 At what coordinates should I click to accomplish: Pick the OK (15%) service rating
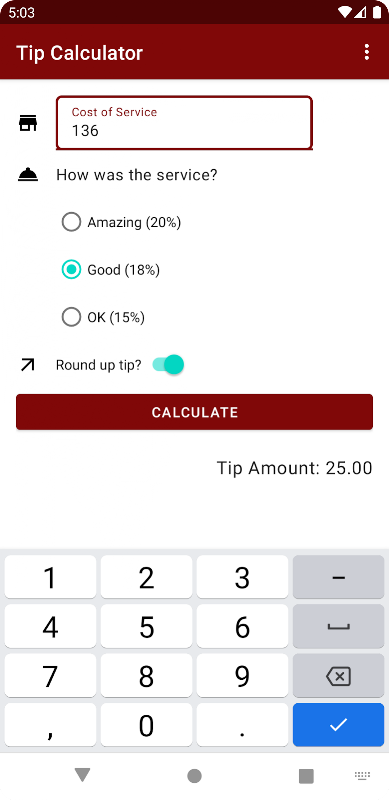pos(103,317)
